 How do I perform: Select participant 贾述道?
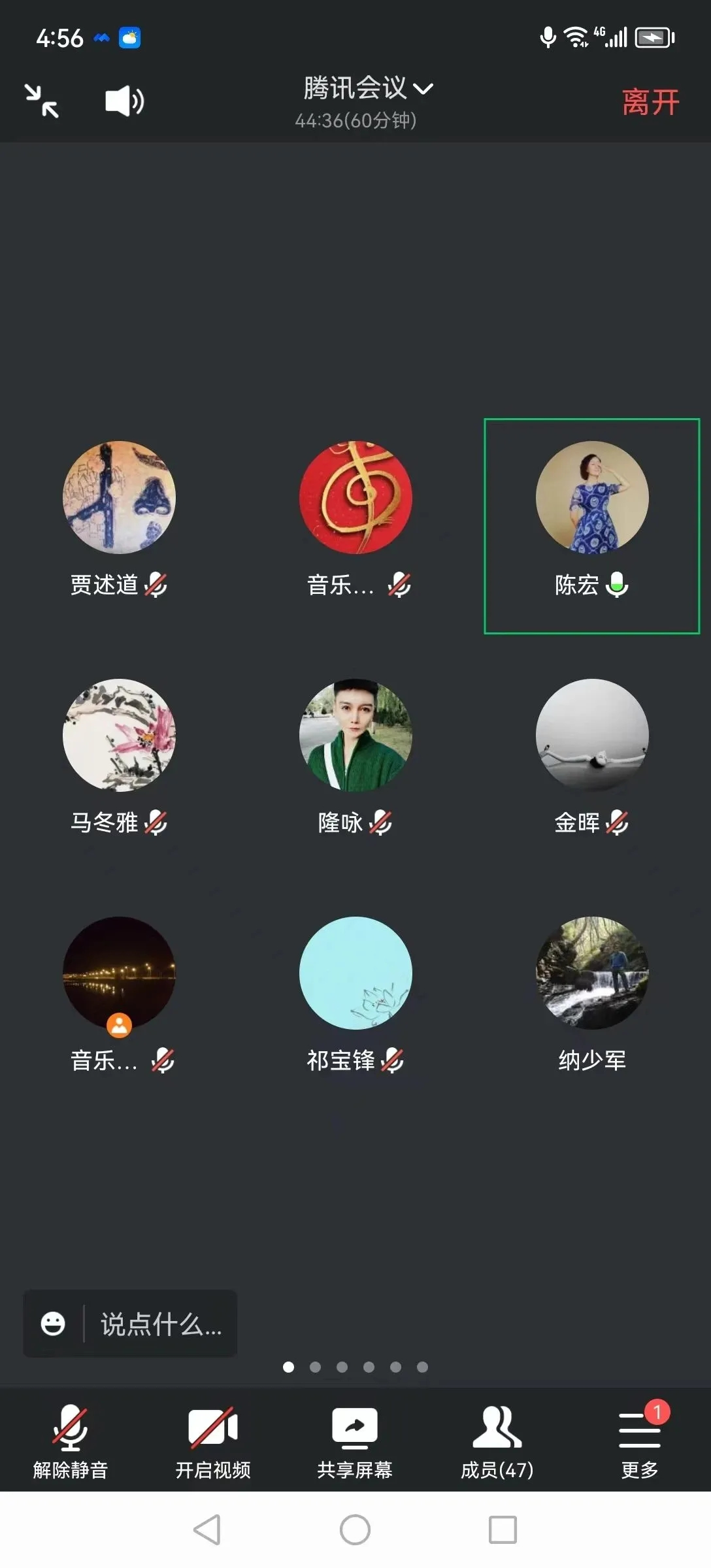(x=119, y=498)
